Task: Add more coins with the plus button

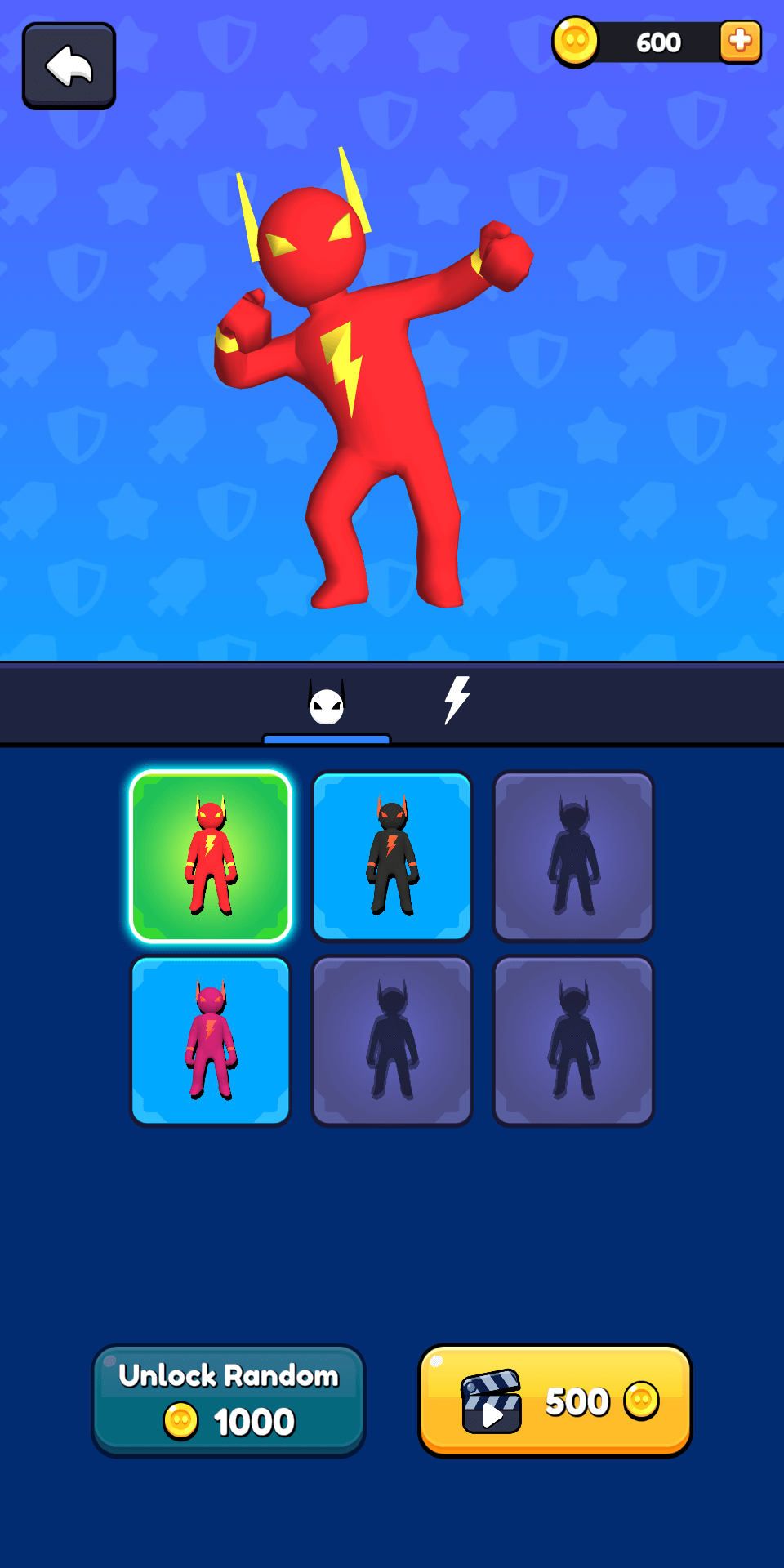Action: tap(740, 41)
